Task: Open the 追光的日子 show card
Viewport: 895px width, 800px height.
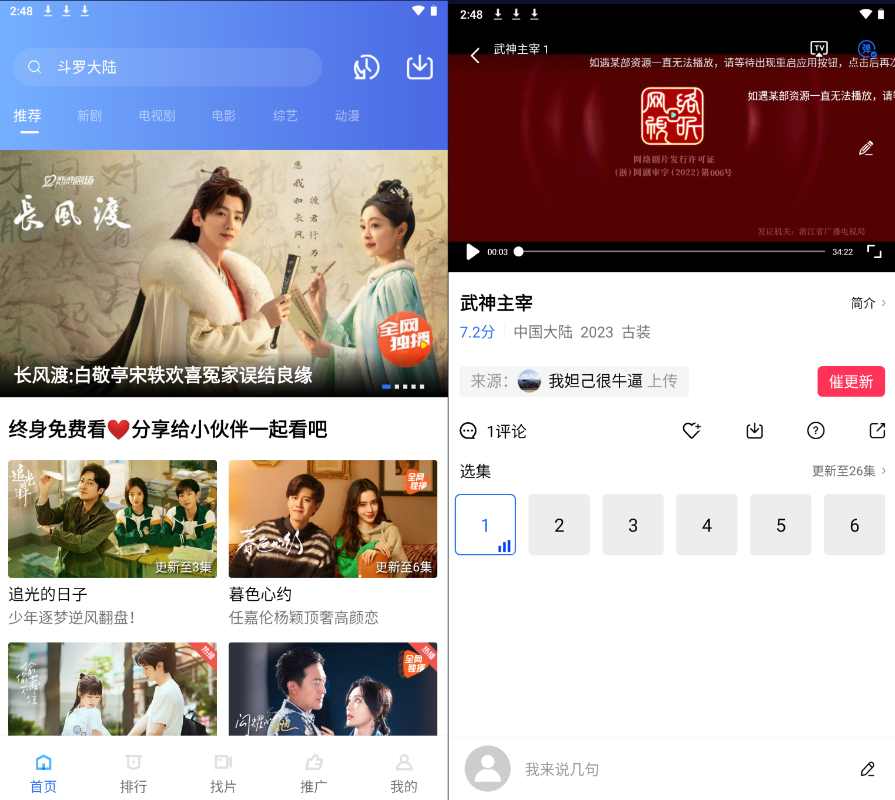Action: pyautogui.click(x=112, y=519)
